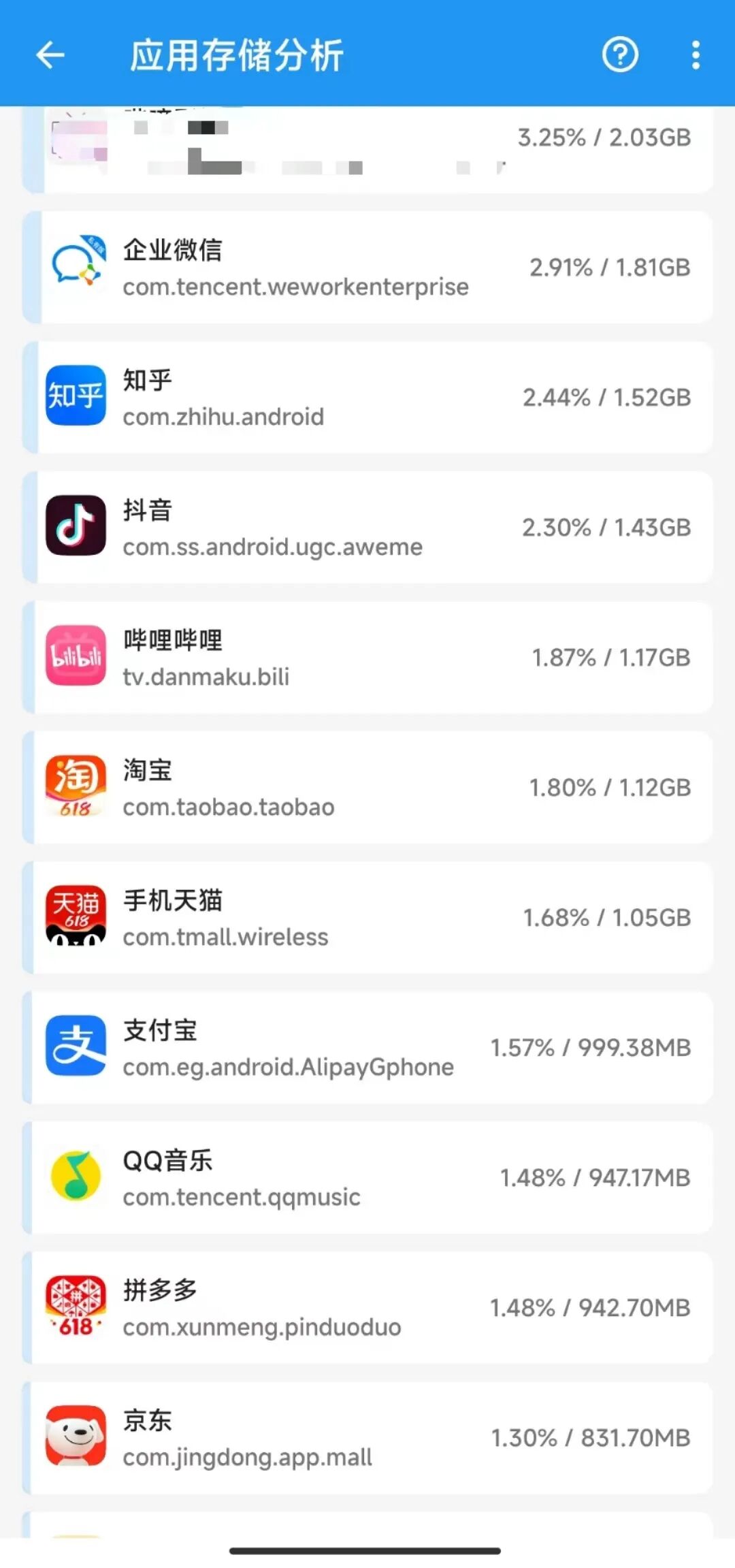Open the 淘宝 storage entry
Screen dimensions: 735x1568
[x=367, y=788]
